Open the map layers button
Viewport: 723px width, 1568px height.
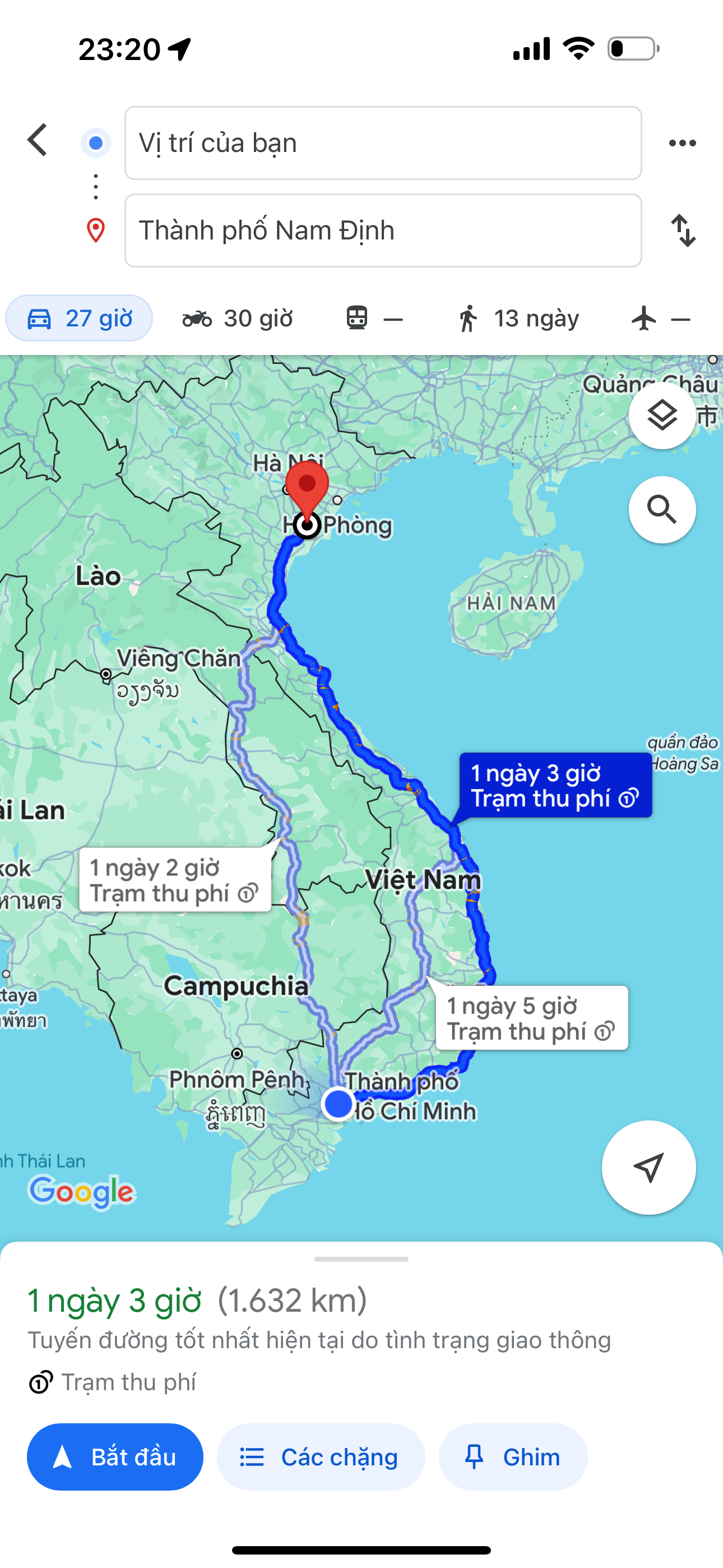[x=661, y=416]
